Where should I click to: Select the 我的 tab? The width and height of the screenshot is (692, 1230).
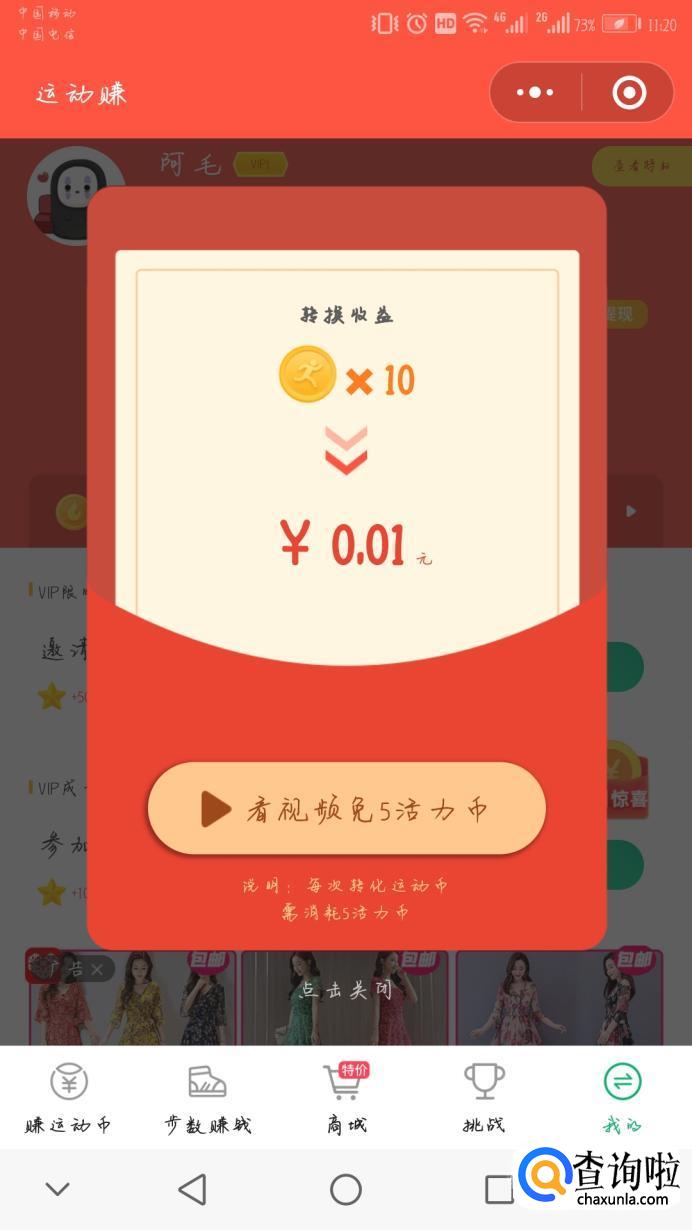click(x=622, y=1097)
